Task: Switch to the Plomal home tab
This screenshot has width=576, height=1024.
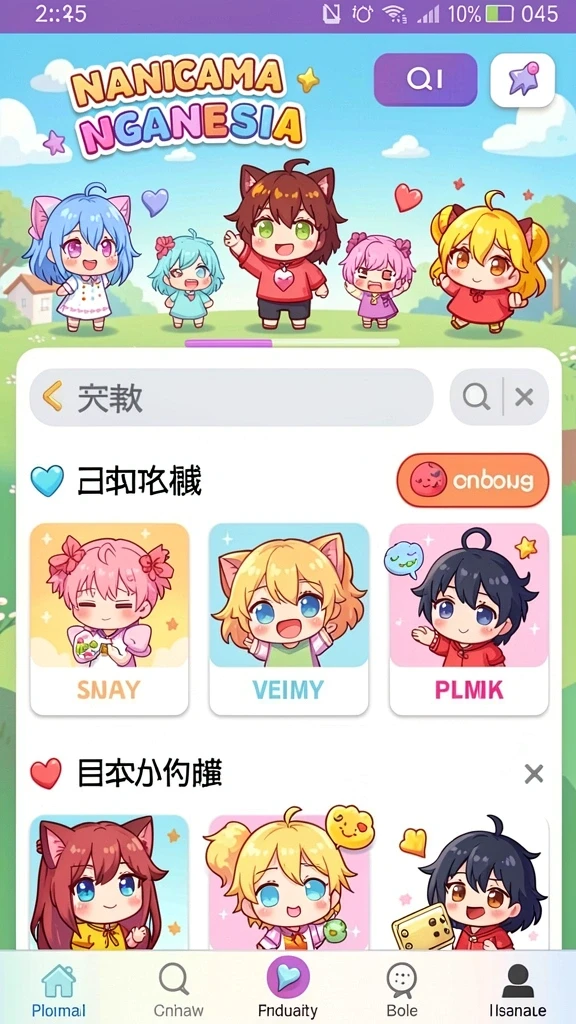Action: (58, 990)
